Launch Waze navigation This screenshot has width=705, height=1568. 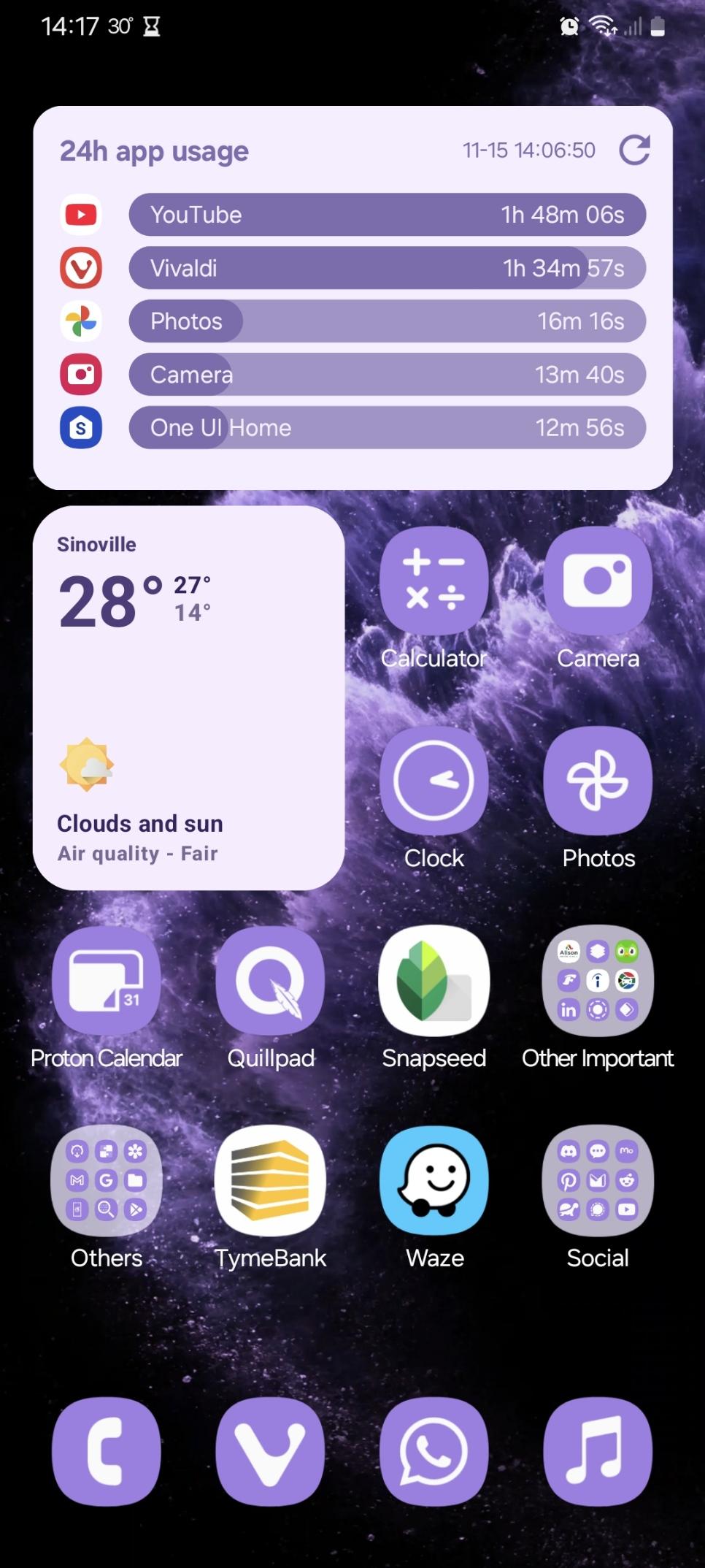coord(434,1180)
